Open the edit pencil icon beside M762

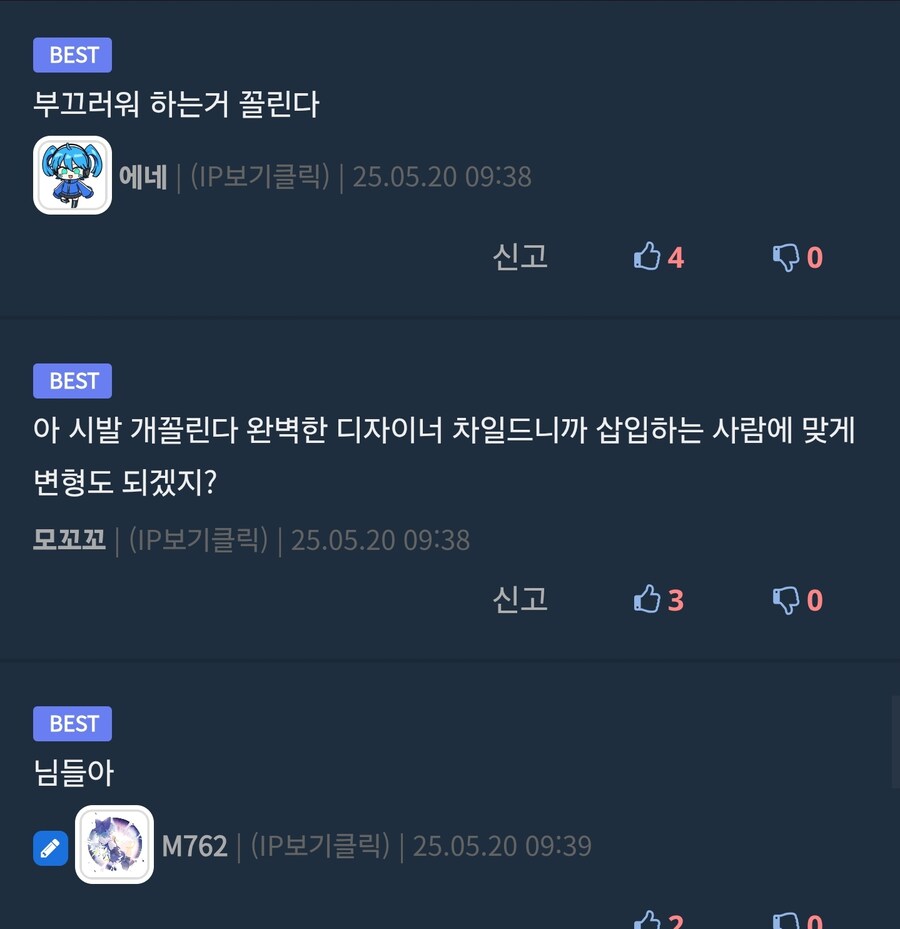click(50, 845)
